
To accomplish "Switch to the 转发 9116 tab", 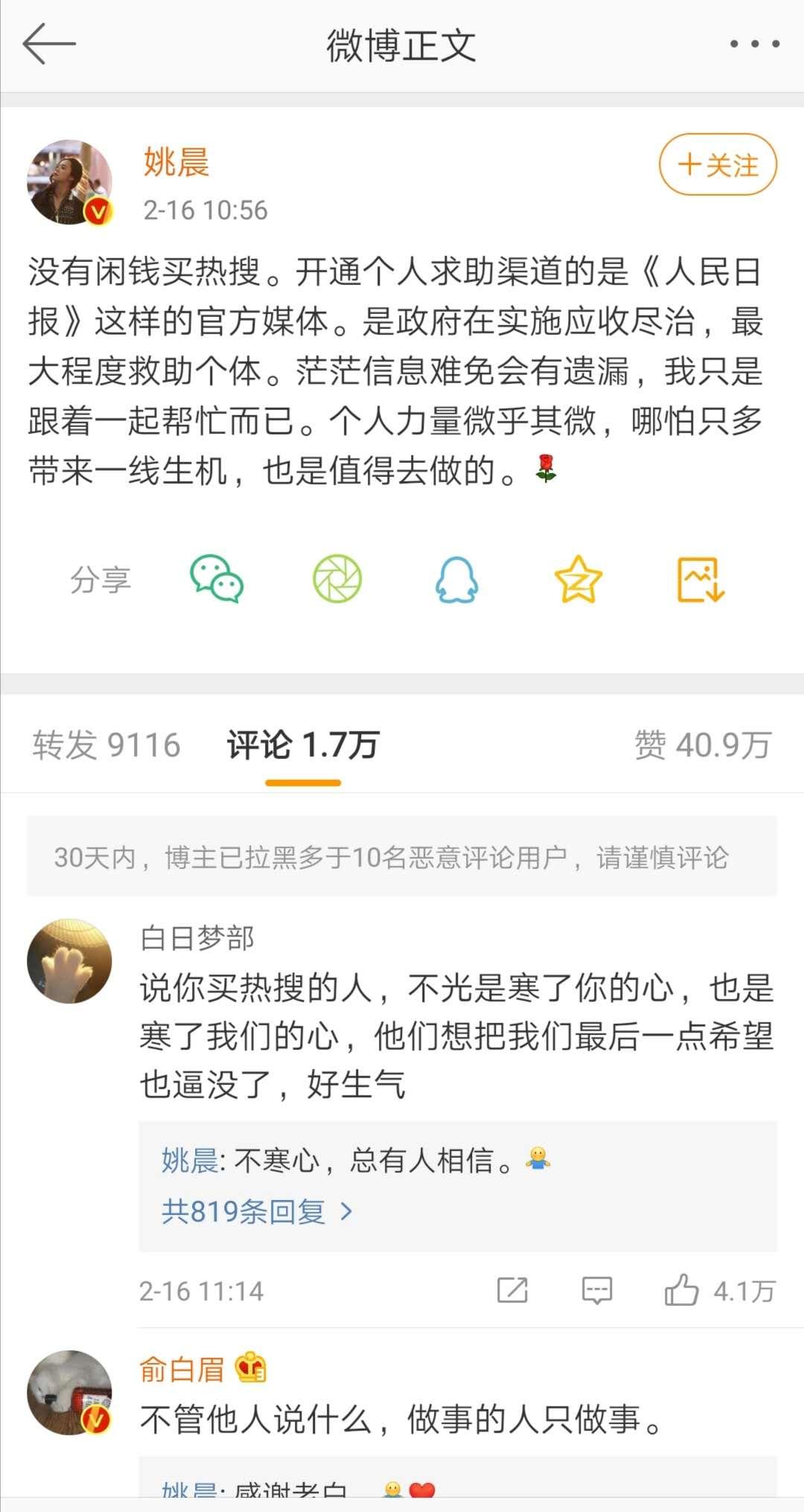I will pos(106,745).
